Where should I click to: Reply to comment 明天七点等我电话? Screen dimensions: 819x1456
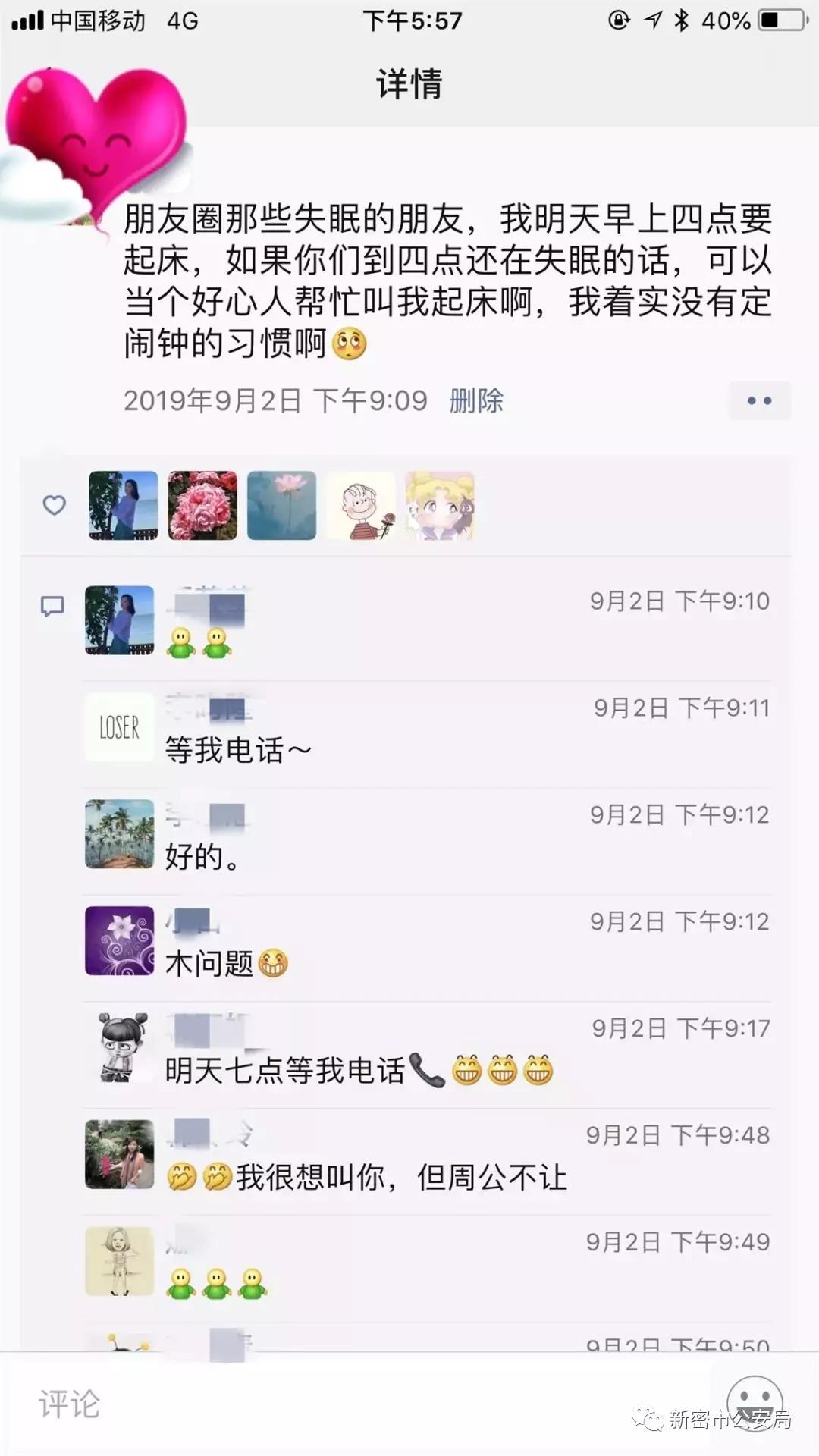[x=359, y=1071]
